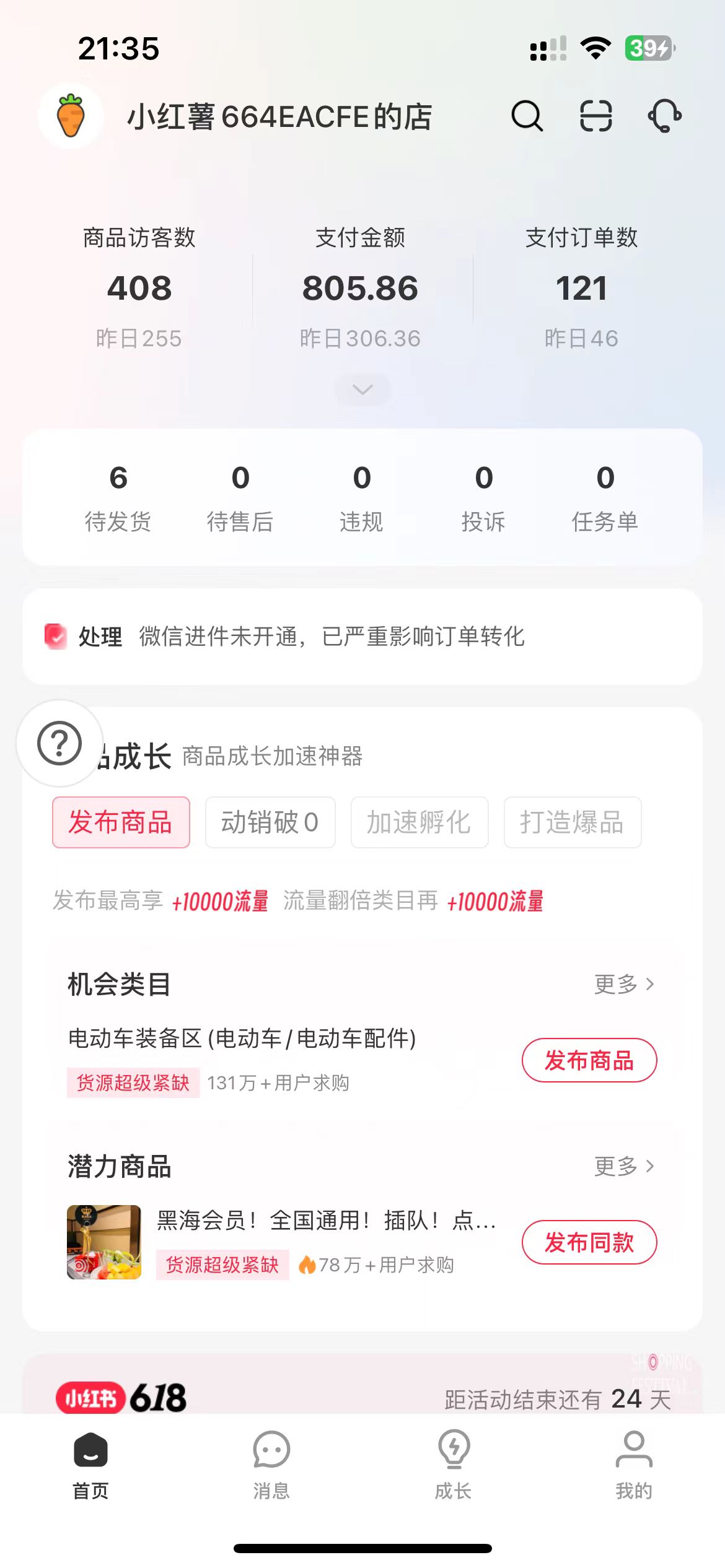Viewport: 725px width, 1568px height.
Task: Select the 动销破0 option chip
Action: coord(270,823)
